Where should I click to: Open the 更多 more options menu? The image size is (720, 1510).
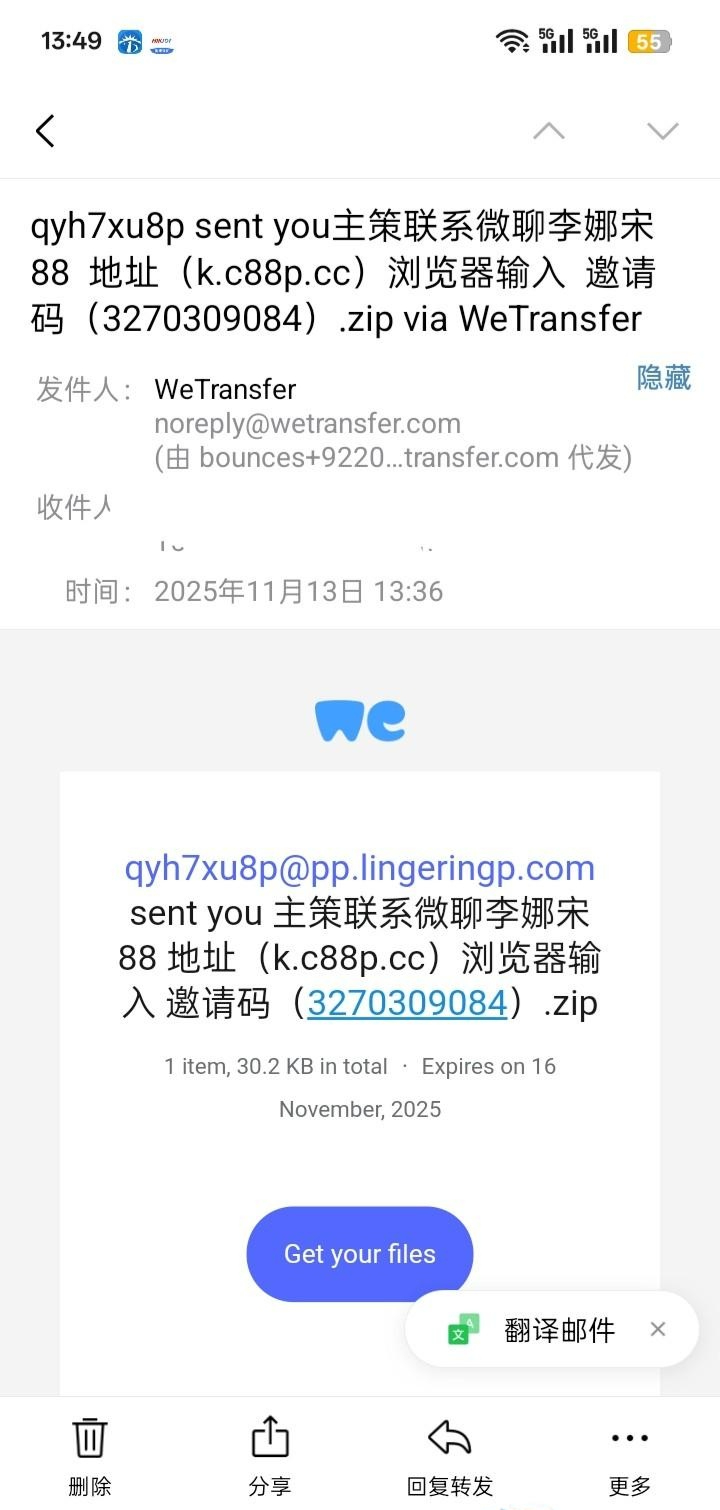(630, 1455)
